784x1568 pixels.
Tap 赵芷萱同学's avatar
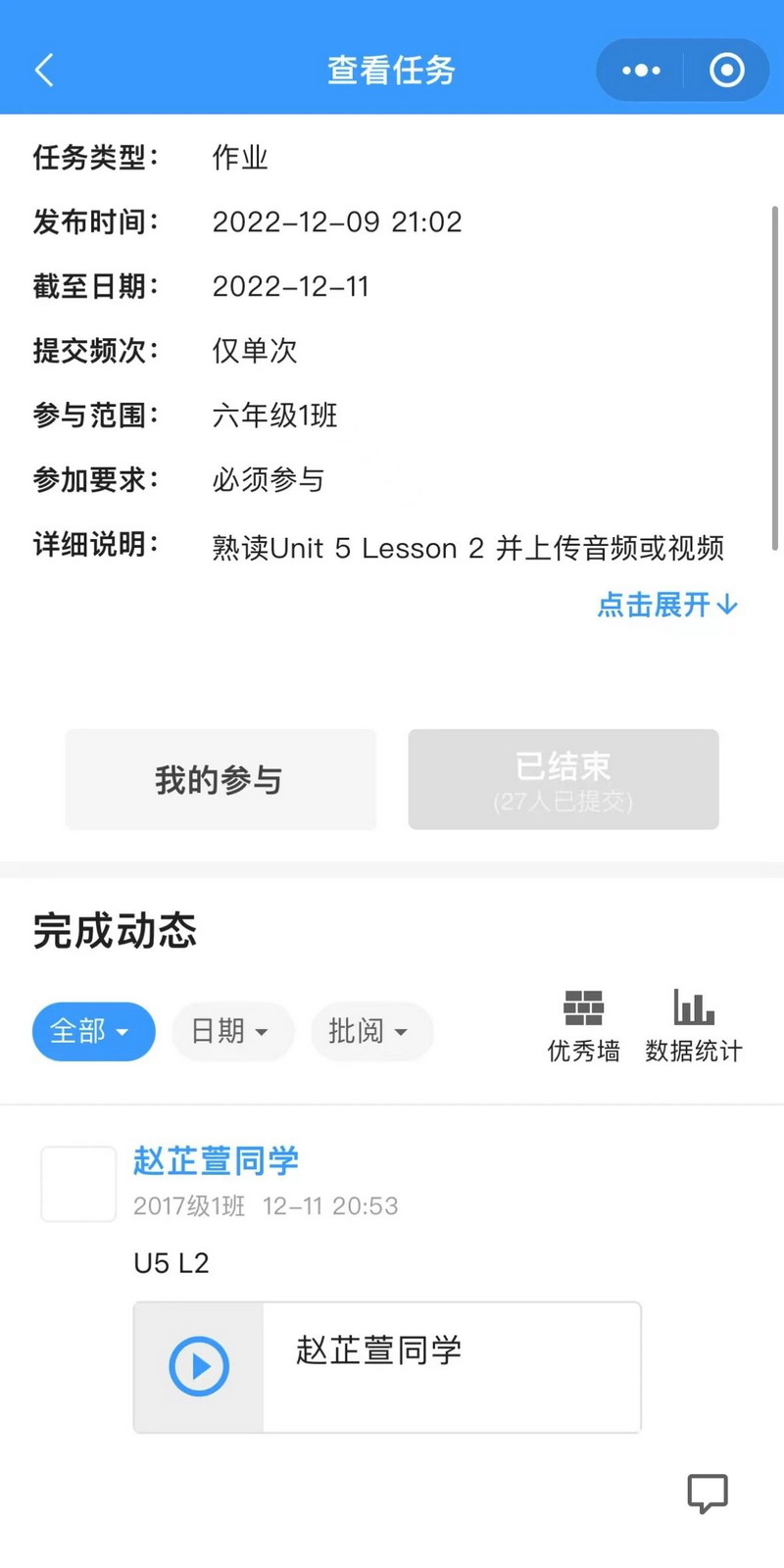point(78,1184)
